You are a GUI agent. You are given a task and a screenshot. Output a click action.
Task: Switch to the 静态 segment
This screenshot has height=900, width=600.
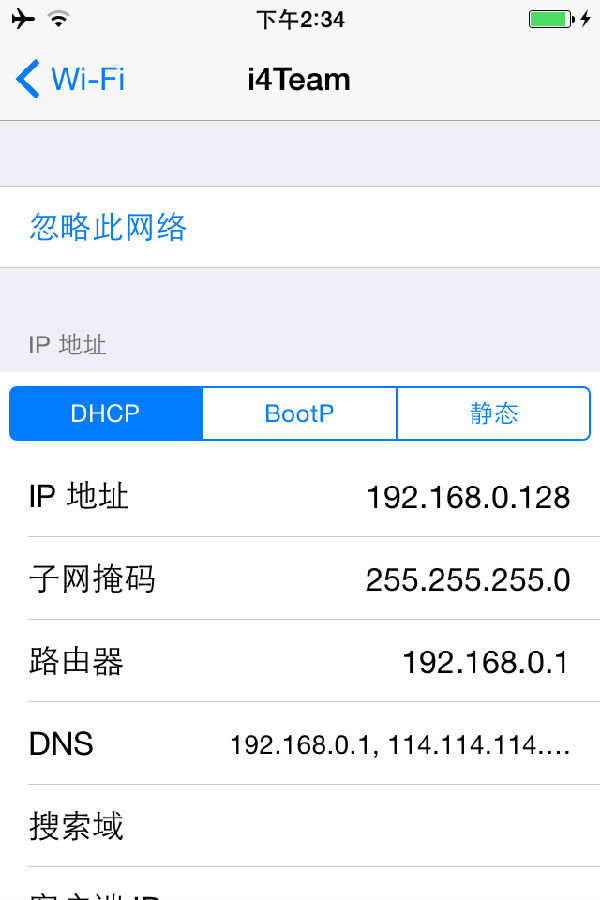tap(494, 414)
